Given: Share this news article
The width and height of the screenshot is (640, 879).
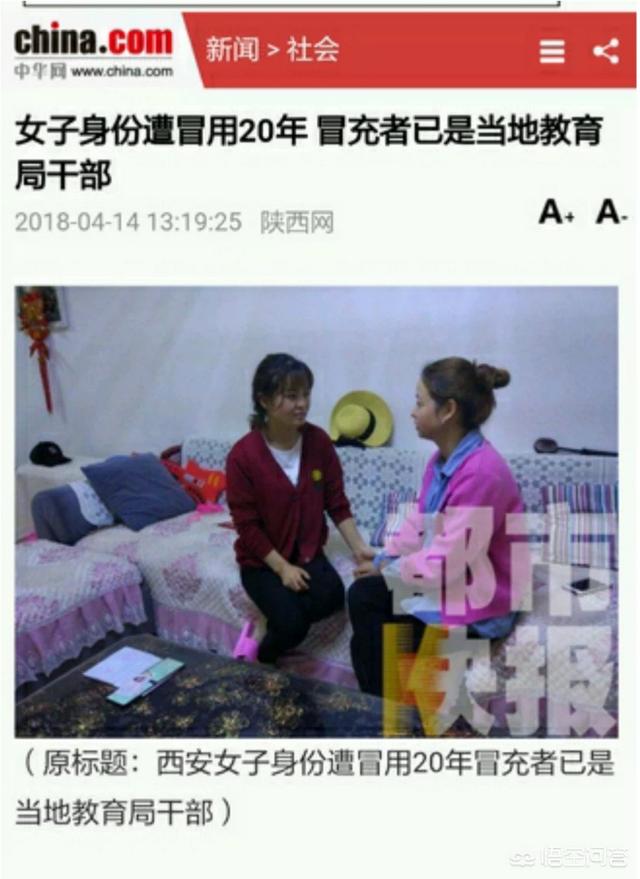Looking at the screenshot, I should (x=605, y=51).
